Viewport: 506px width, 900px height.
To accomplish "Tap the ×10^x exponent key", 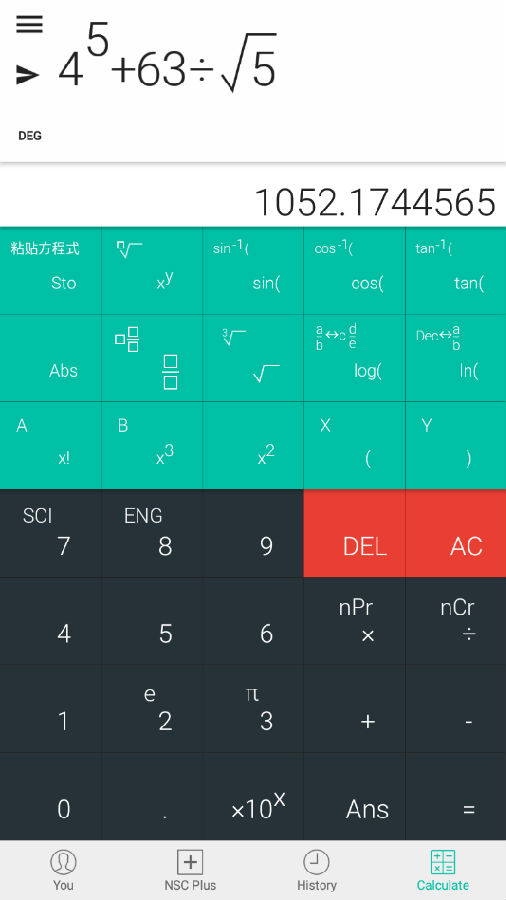I will click(x=253, y=797).
